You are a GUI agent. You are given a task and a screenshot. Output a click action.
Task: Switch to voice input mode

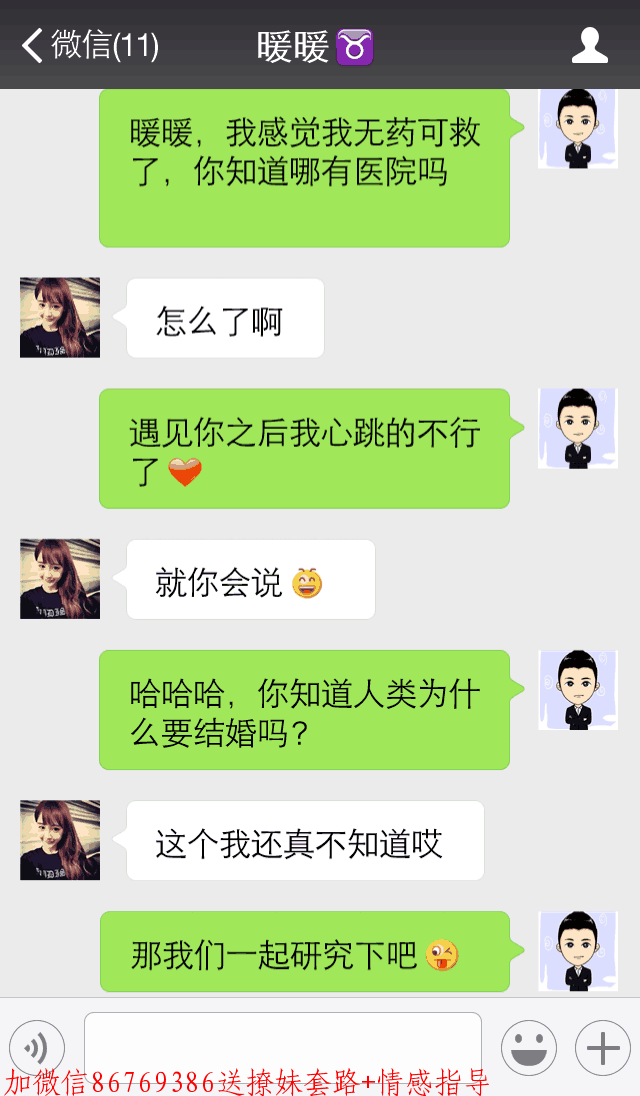[37, 1047]
